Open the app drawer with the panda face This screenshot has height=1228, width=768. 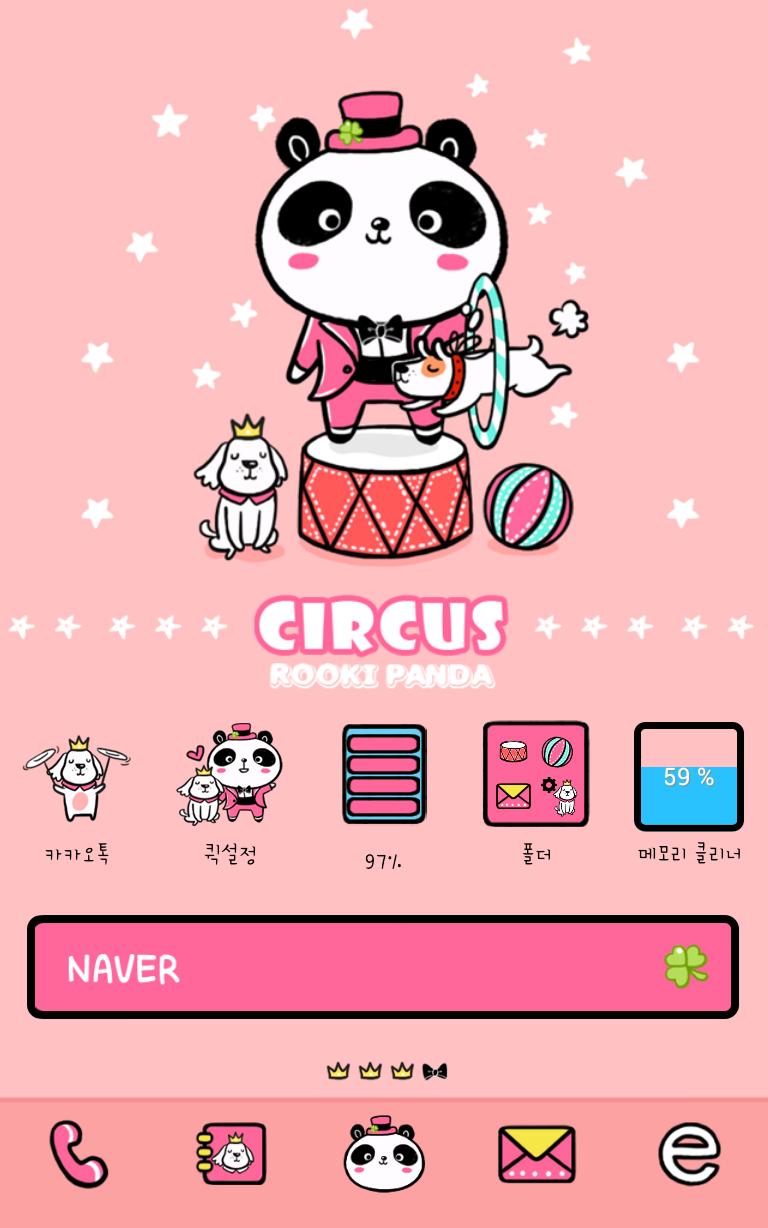point(384,1154)
